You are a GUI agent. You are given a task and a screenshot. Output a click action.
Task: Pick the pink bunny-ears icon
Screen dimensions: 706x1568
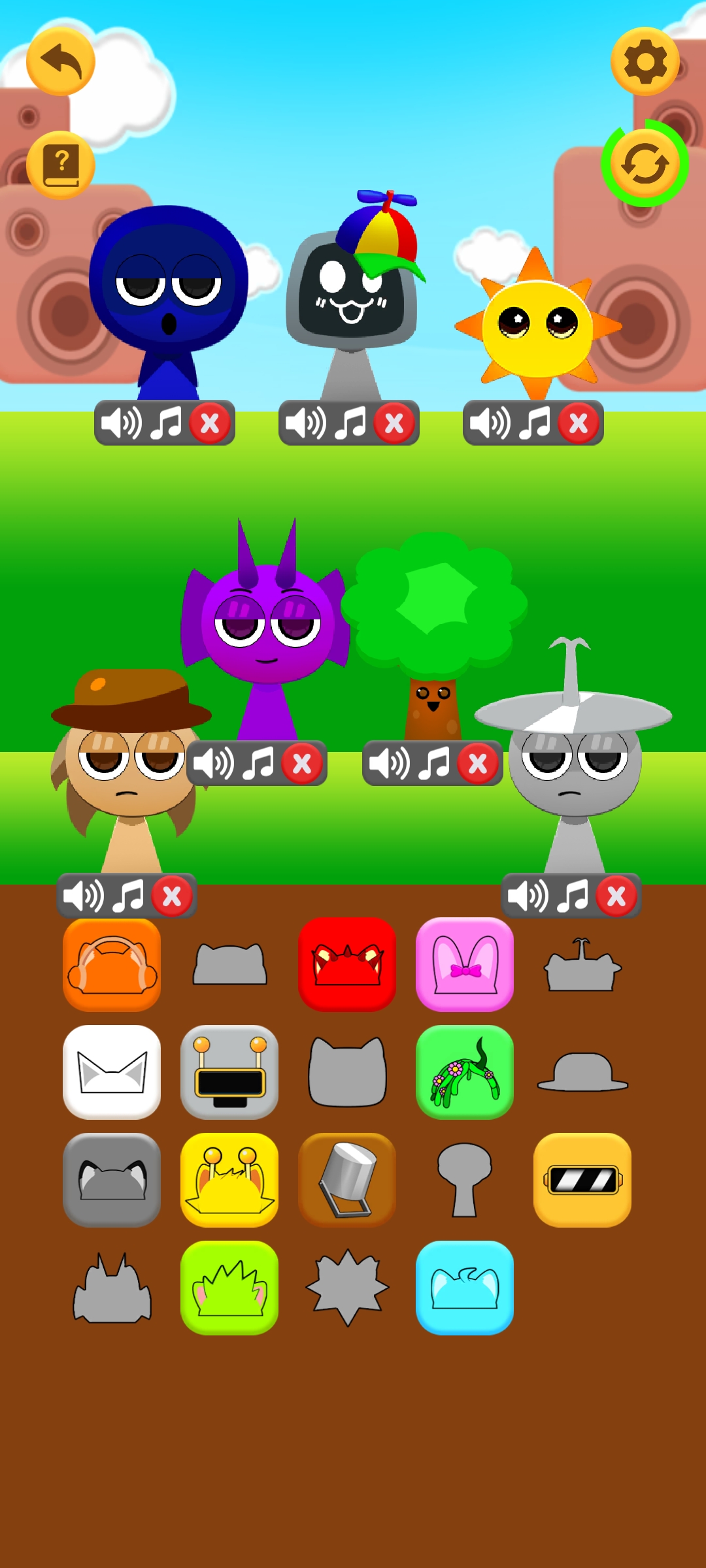click(465, 964)
